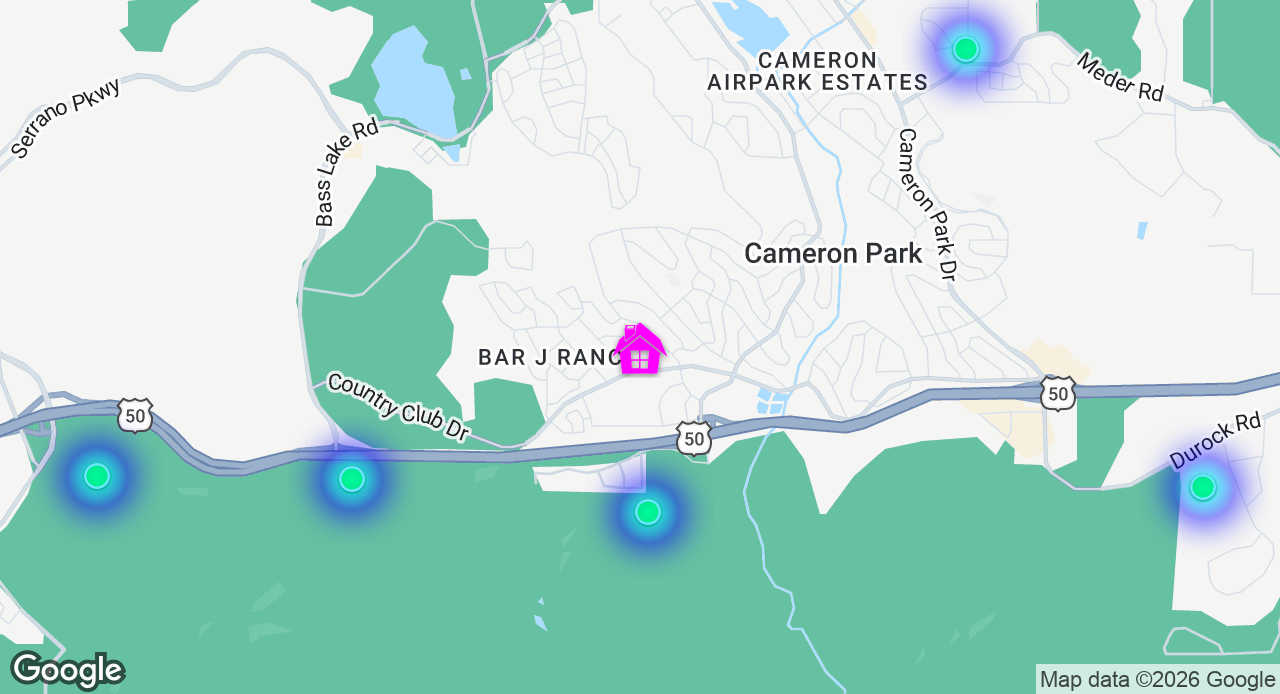Select the green marker near Cameron Airpark Estates
The height and width of the screenshot is (694, 1280).
pos(965,49)
